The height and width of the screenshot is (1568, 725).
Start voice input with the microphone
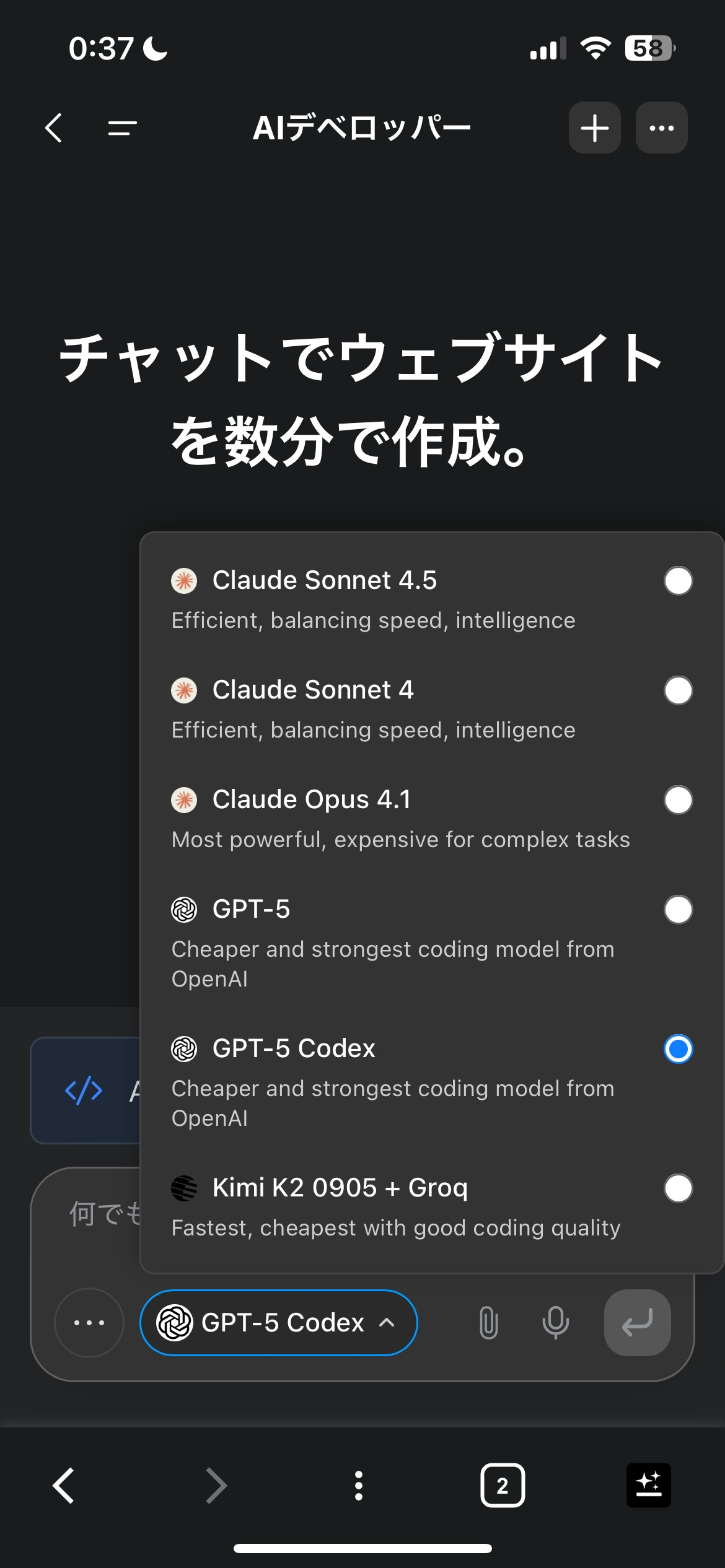point(555,1323)
